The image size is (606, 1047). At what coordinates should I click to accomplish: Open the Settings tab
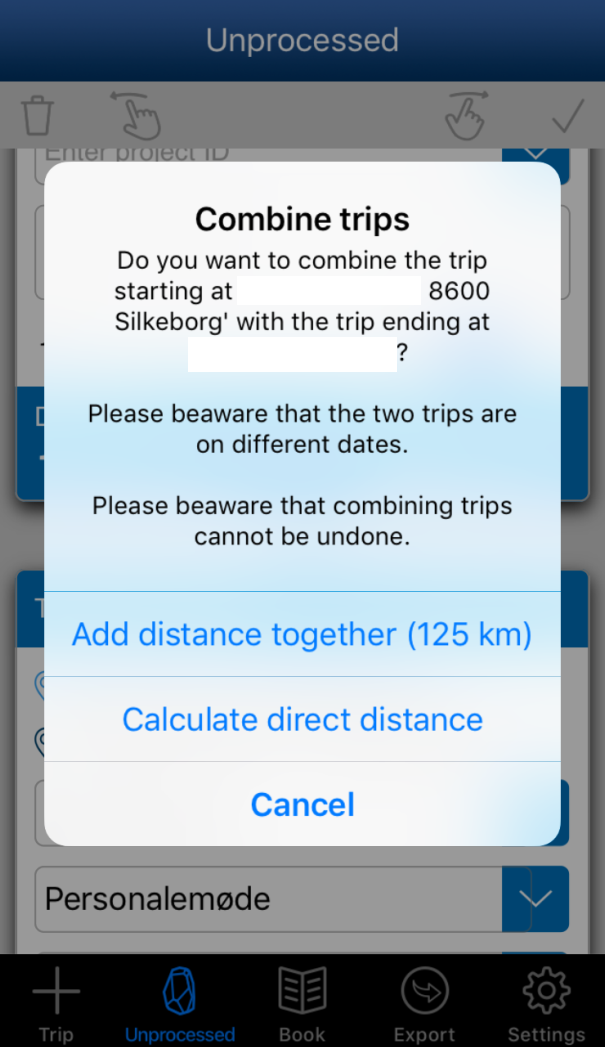tap(546, 1002)
